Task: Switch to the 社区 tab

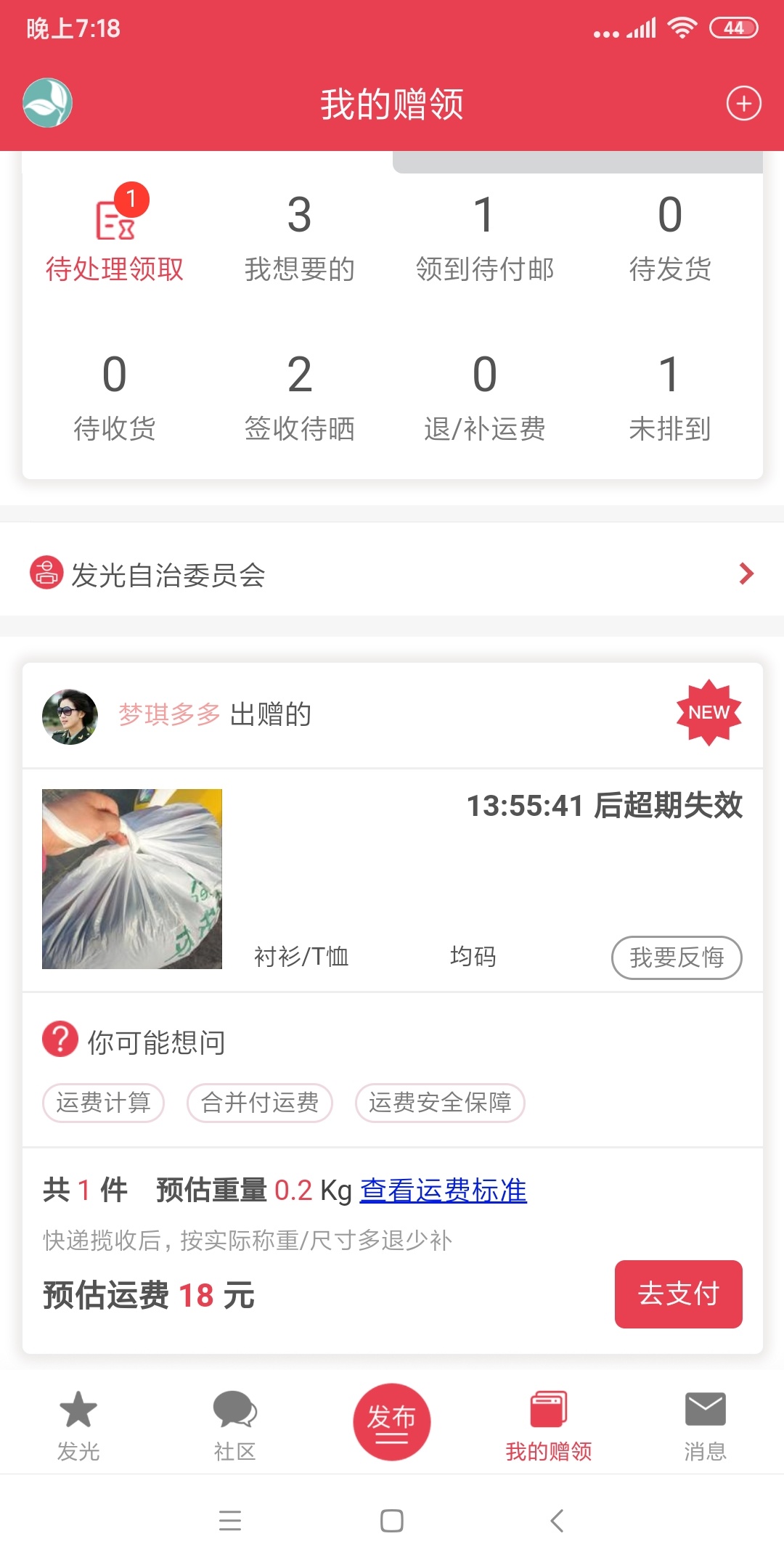Action: pos(234,1426)
